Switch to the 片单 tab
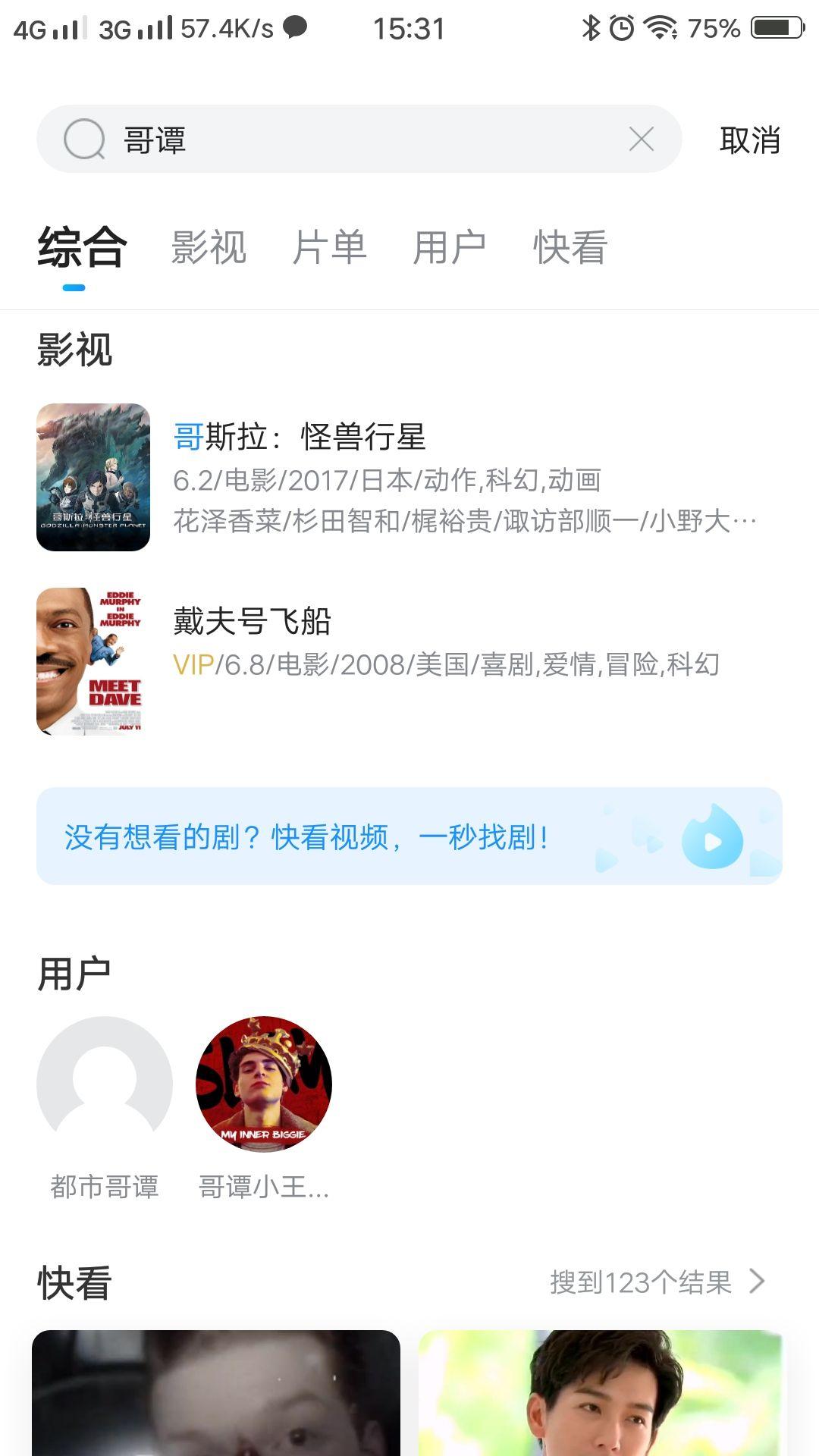The height and width of the screenshot is (1456, 819). click(x=329, y=248)
